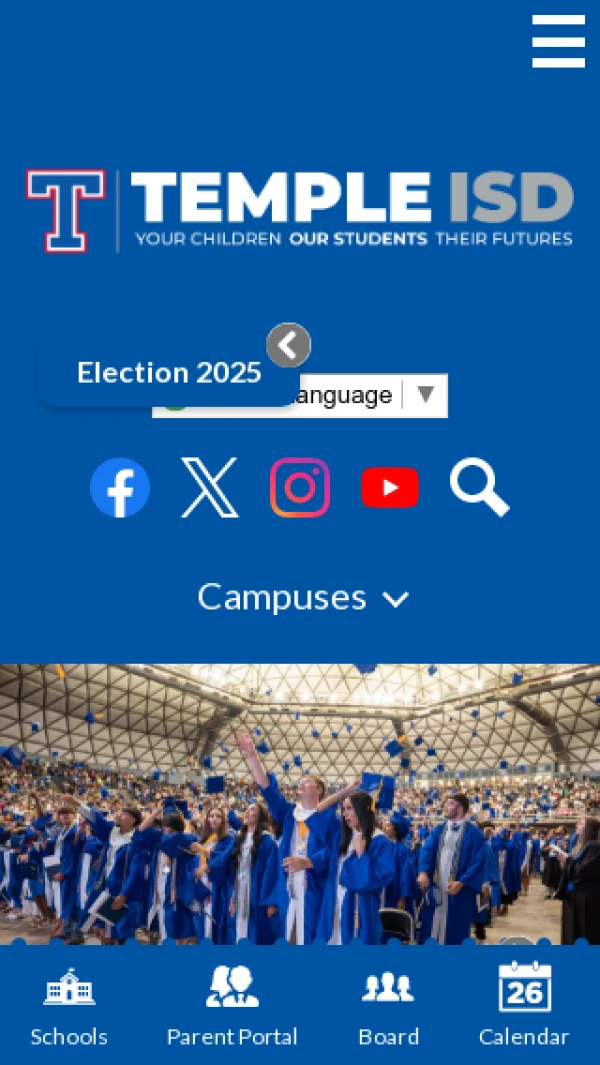Go to the YouTube channel
600x1065 pixels.
(x=390, y=487)
